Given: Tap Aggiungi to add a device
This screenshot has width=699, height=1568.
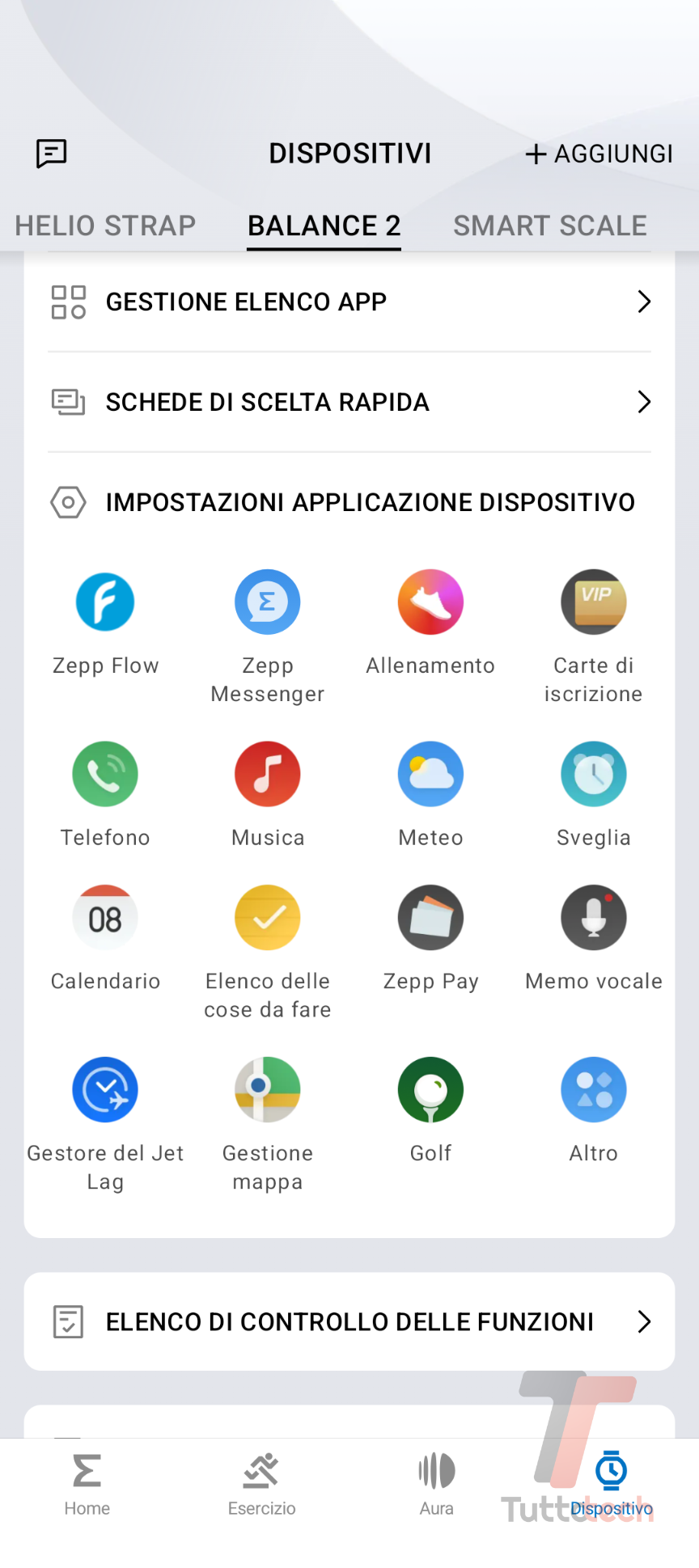Looking at the screenshot, I should [x=599, y=154].
